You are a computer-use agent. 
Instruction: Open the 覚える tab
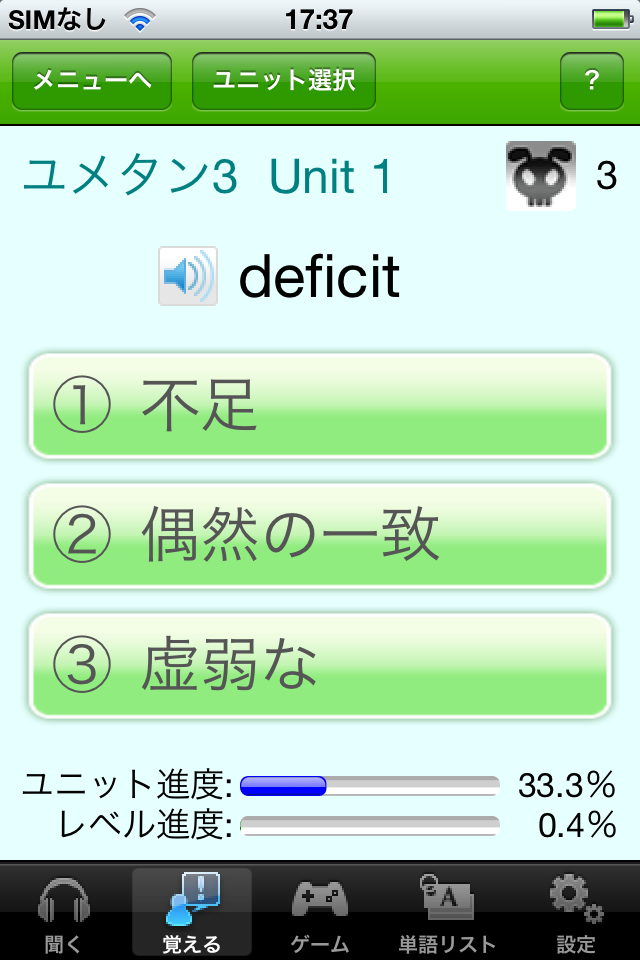pos(192,912)
